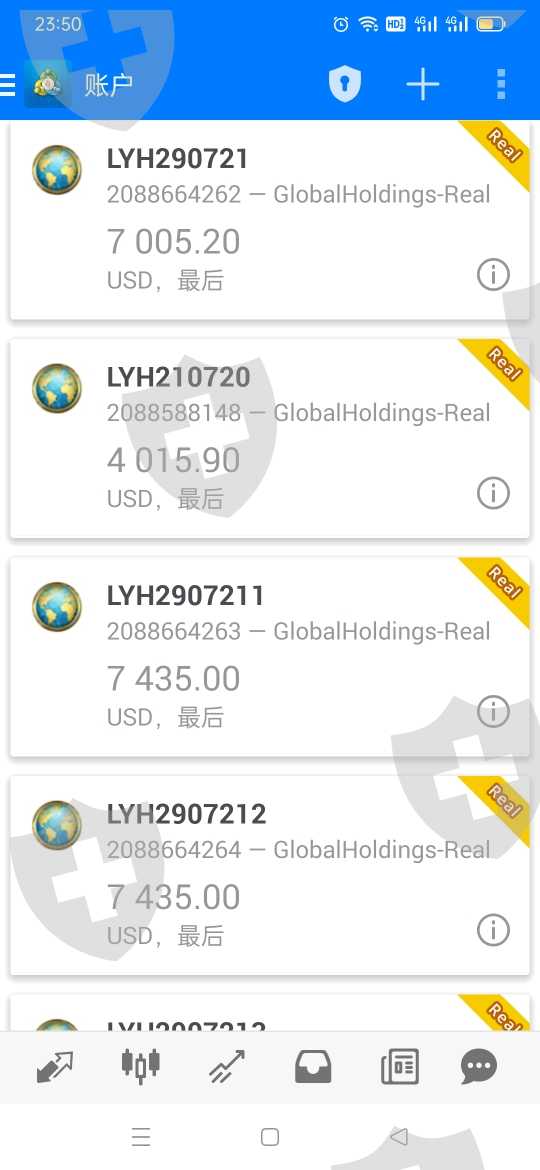The width and height of the screenshot is (540, 1170).
Task: View info for account LYH2907212
Action: [x=493, y=930]
